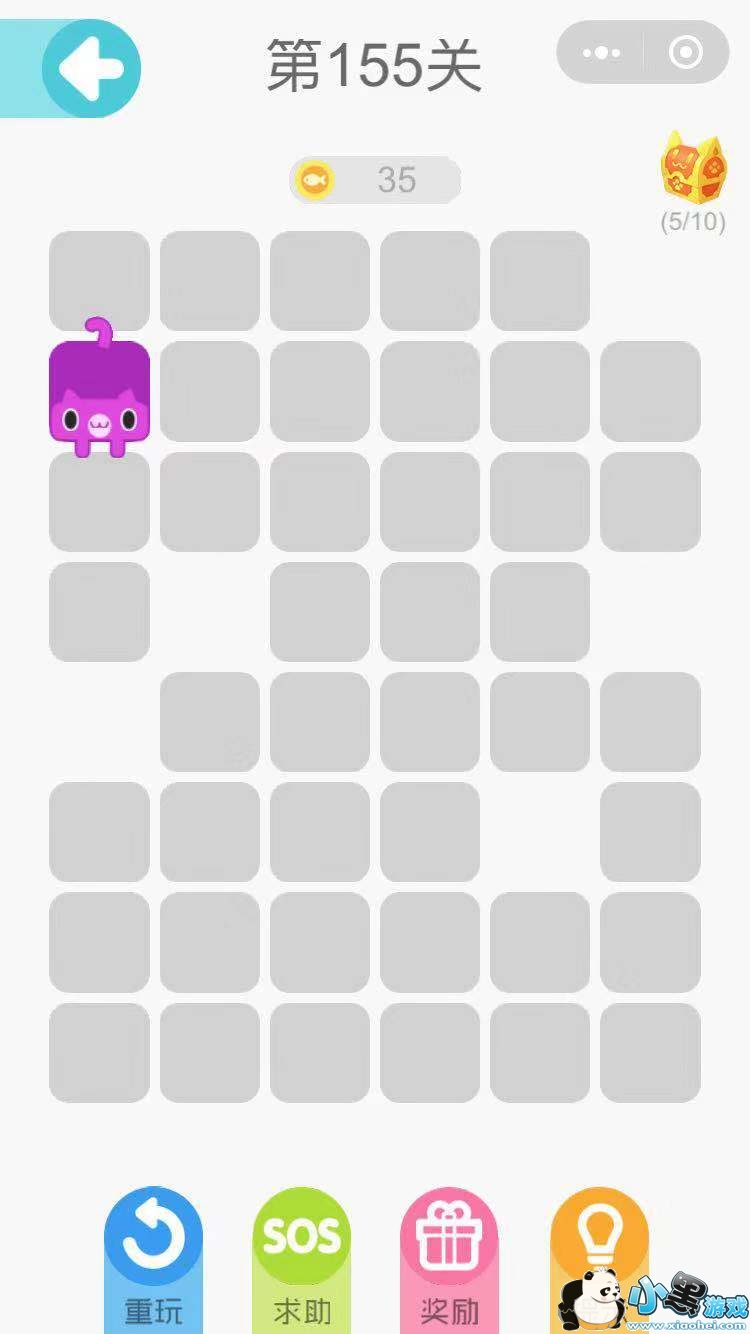Tap the fish coin counter showing 35
The image size is (750, 1334).
click(375, 180)
